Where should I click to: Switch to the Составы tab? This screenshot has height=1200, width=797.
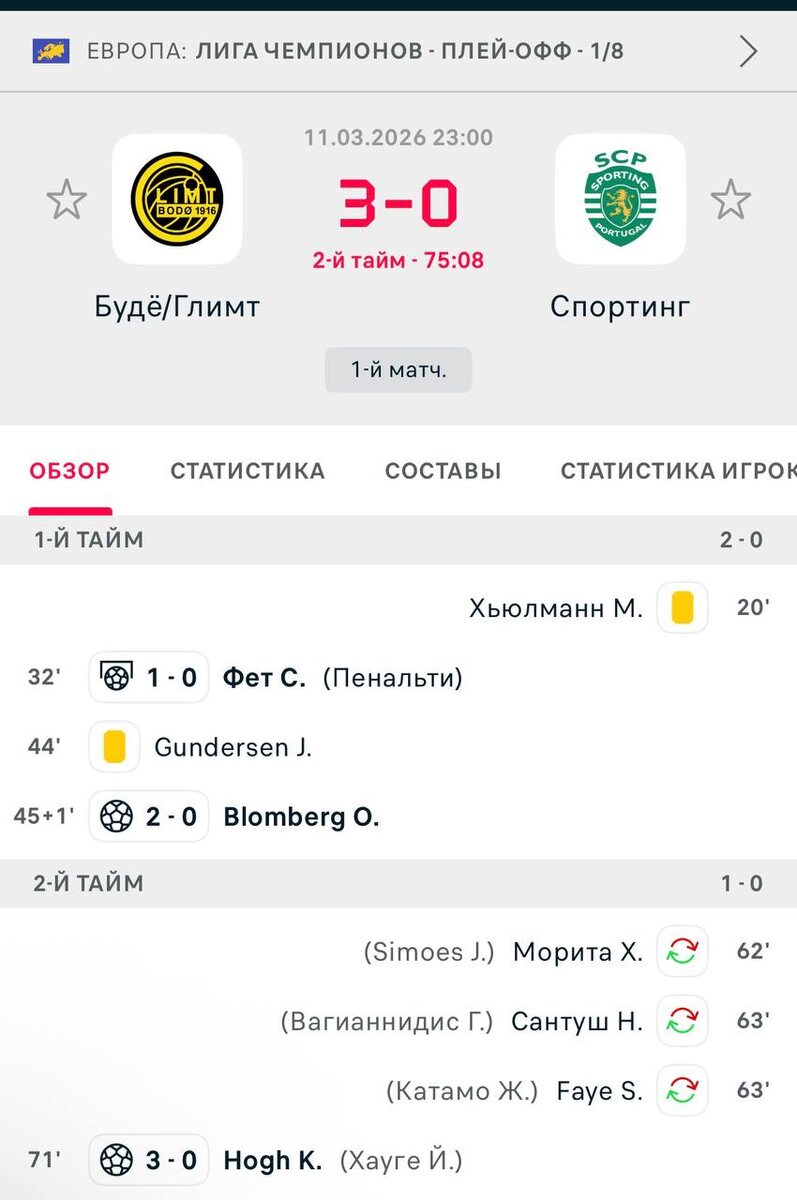(443, 471)
